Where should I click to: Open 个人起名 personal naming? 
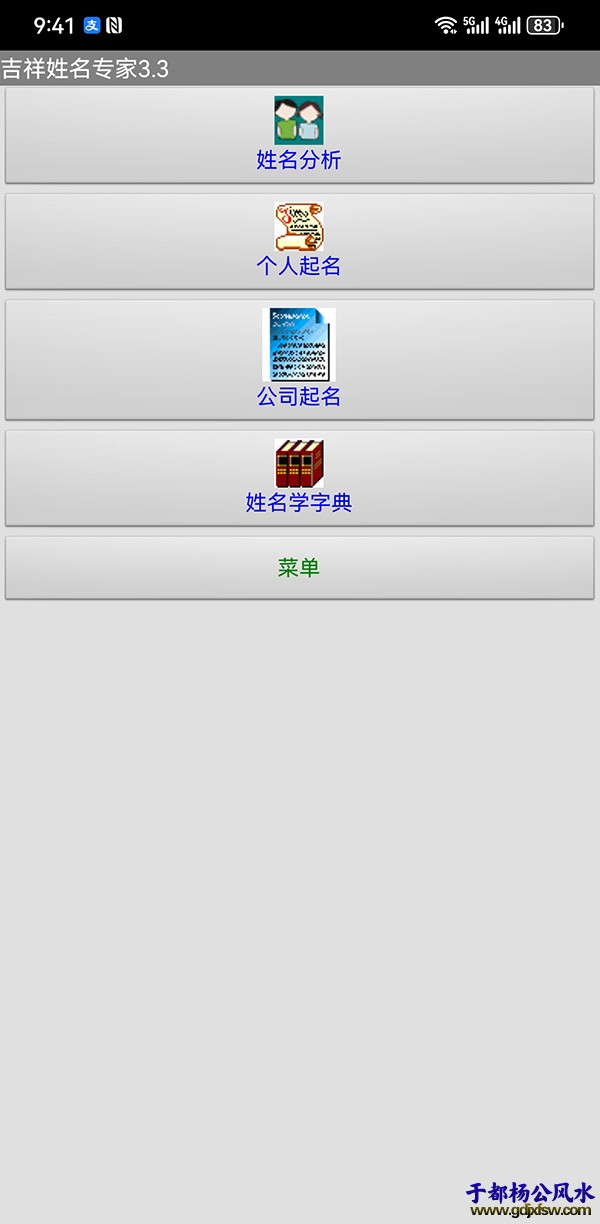[x=299, y=241]
